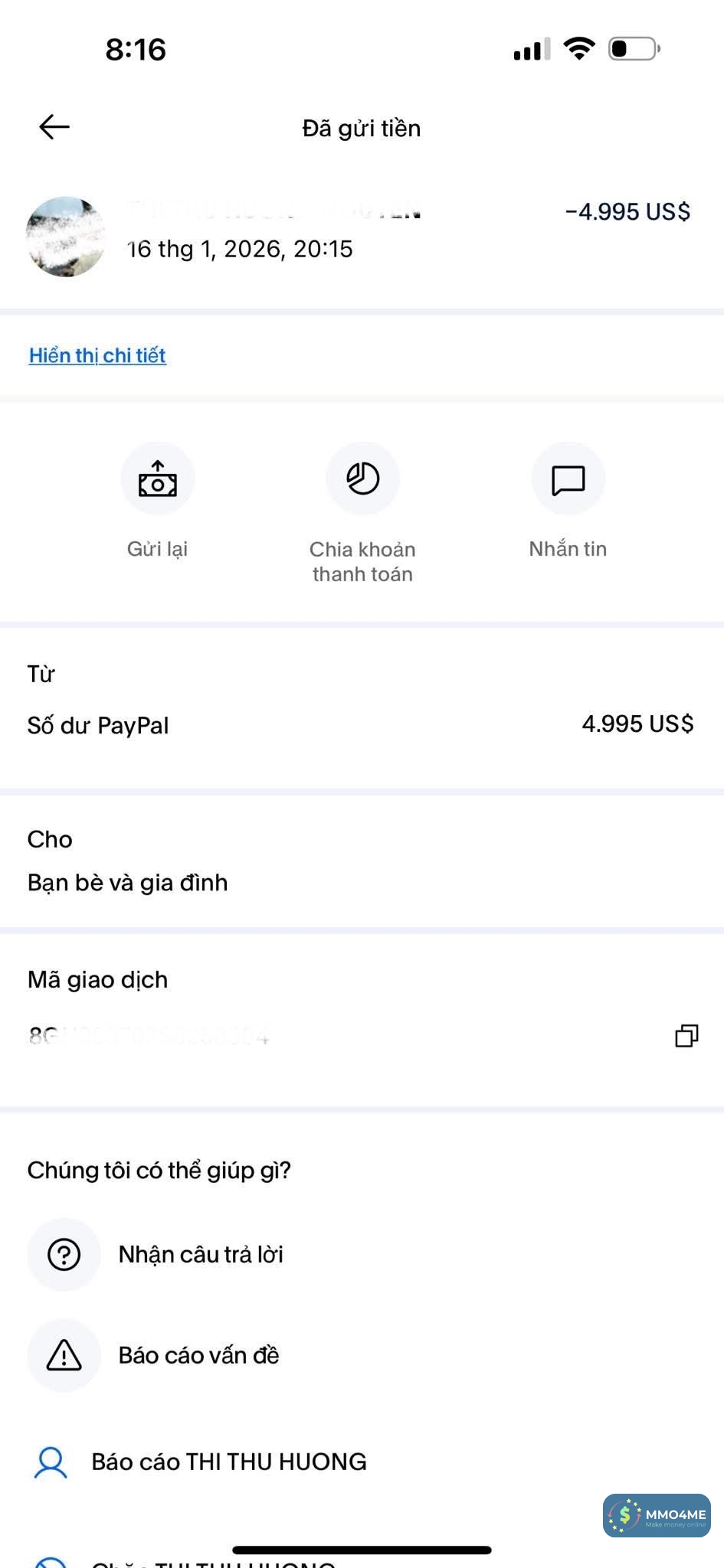This screenshot has height=1568, width=724.
Task: Tap the 'Gửi lại' send again button
Action: click(158, 479)
